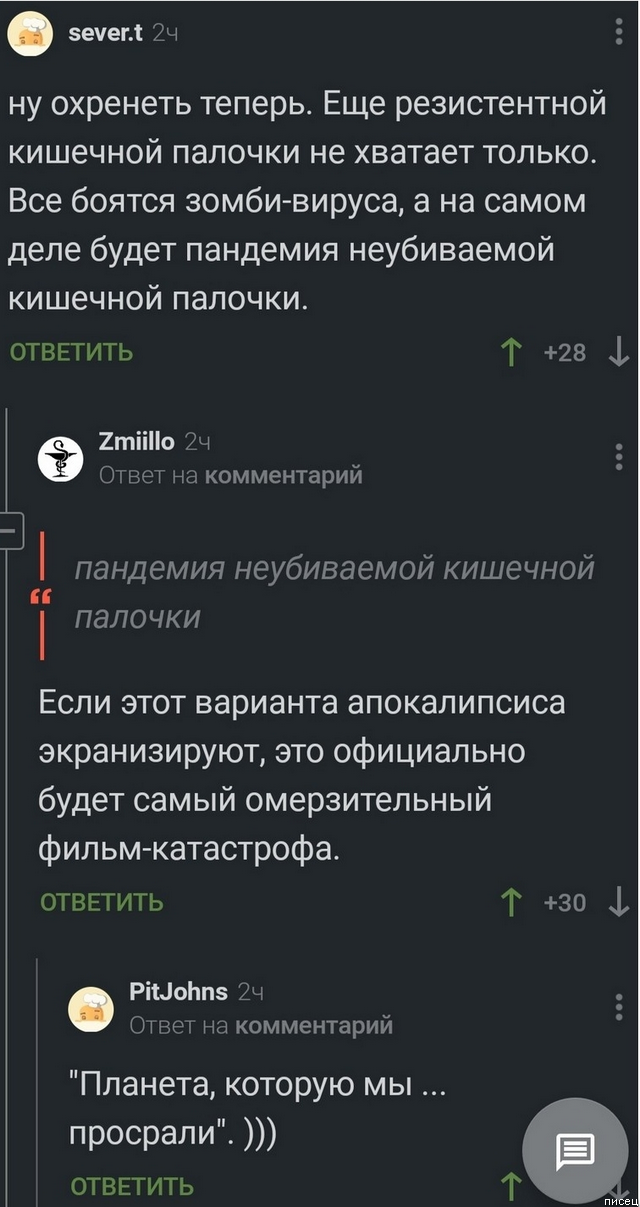The width and height of the screenshot is (640, 1207).
Task: Downvote sever.t's comment
Action: pyautogui.click(x=619, y=352)
